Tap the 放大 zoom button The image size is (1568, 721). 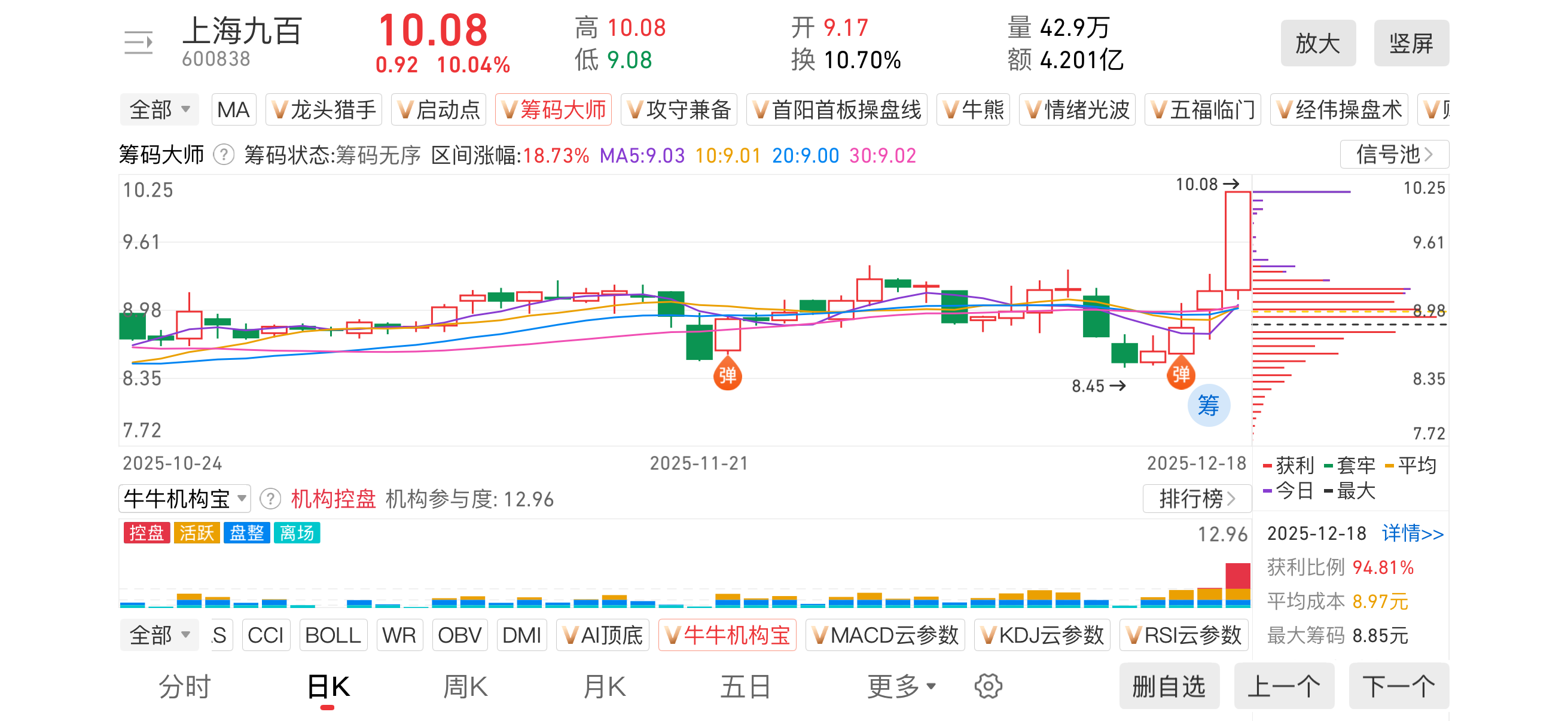1317,43
